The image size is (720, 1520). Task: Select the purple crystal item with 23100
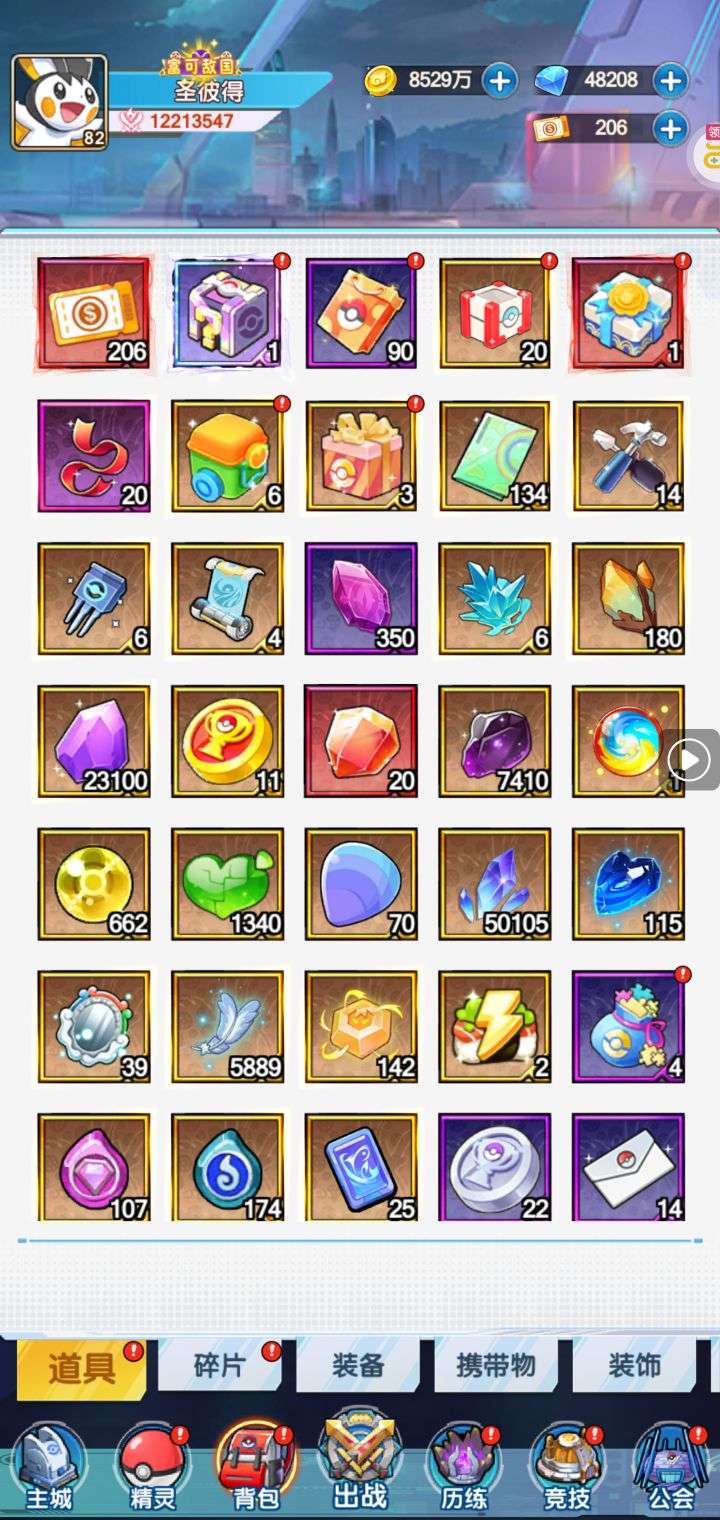pos(94,741)
